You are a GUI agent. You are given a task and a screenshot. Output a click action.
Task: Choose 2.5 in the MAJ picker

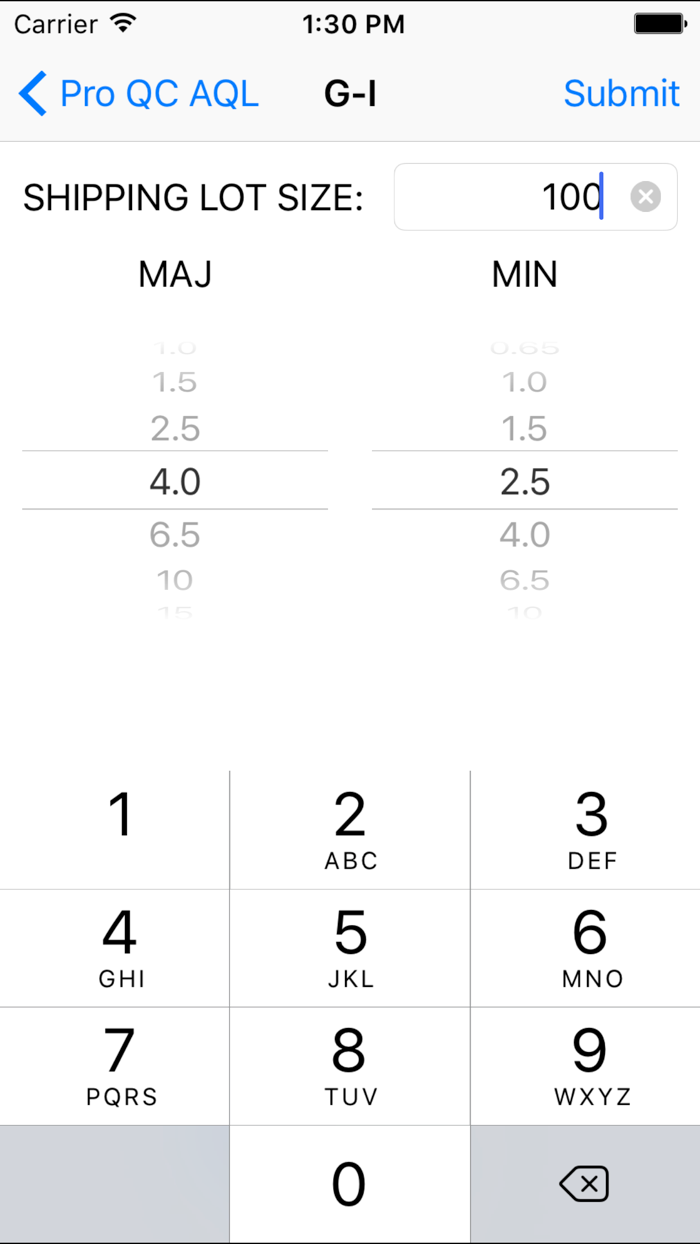point(175,429)
